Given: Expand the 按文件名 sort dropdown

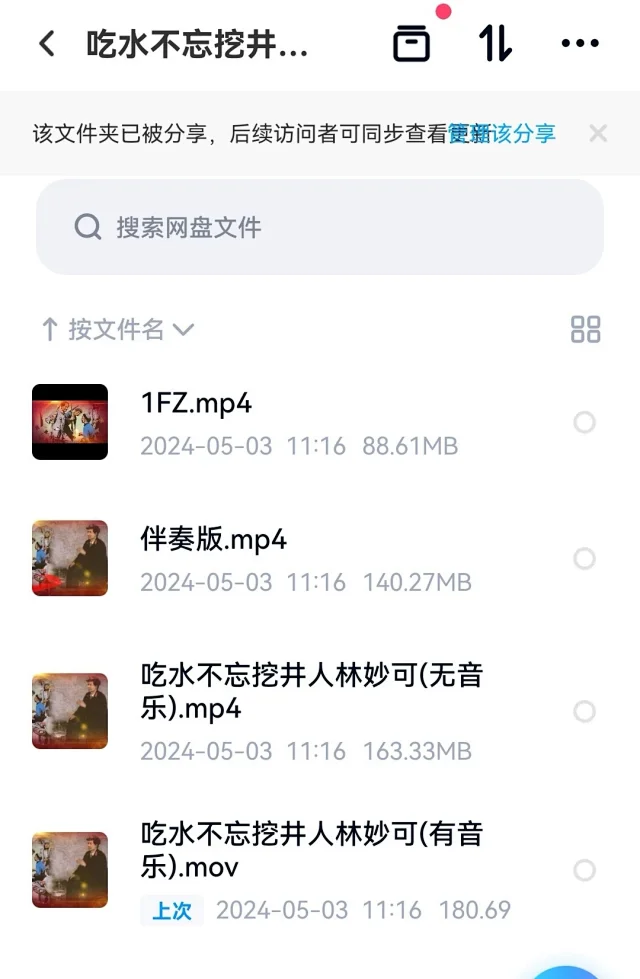Looking at the screenshot, I should (x=117, y=329).
